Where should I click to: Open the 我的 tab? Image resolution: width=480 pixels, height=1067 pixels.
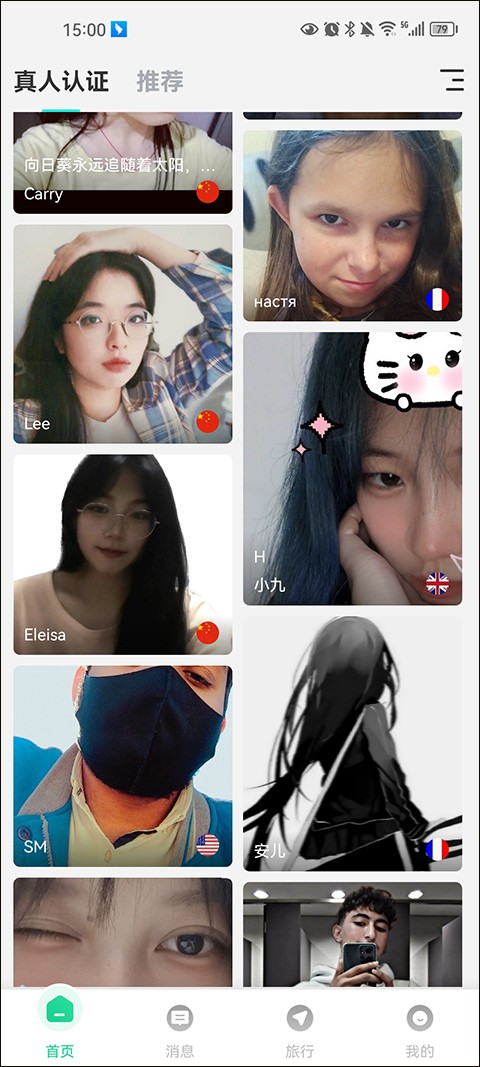[x=419, y=1031]
